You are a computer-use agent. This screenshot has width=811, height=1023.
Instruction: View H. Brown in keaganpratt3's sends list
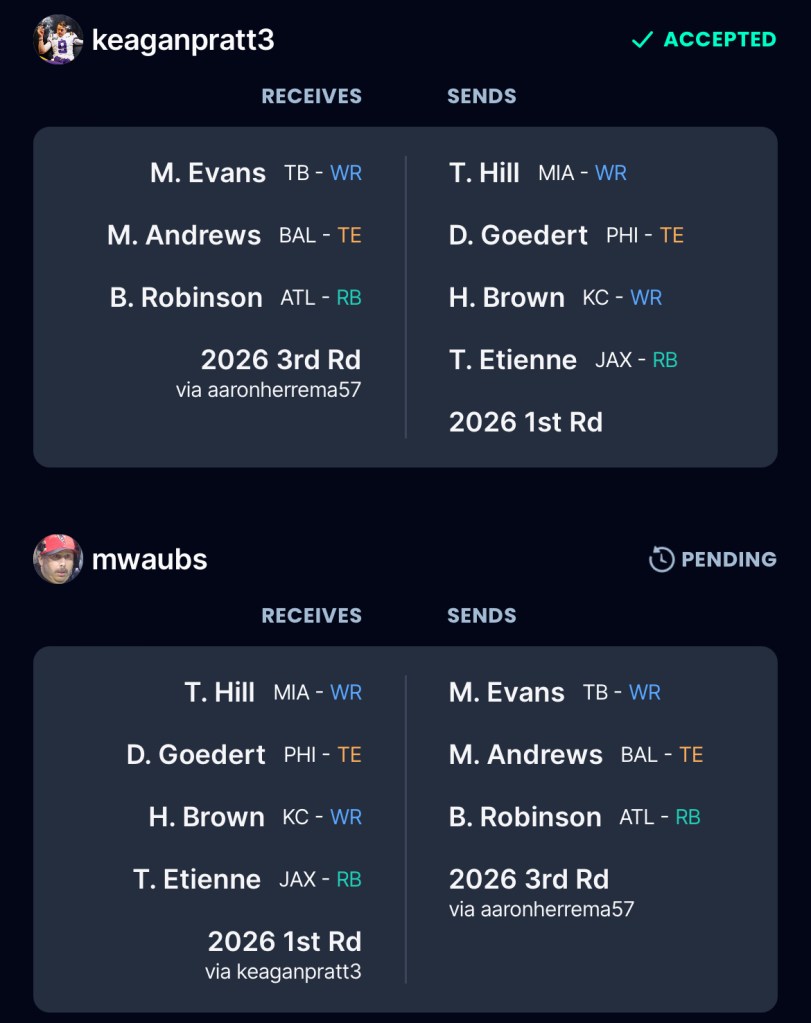tap(507, 298)
